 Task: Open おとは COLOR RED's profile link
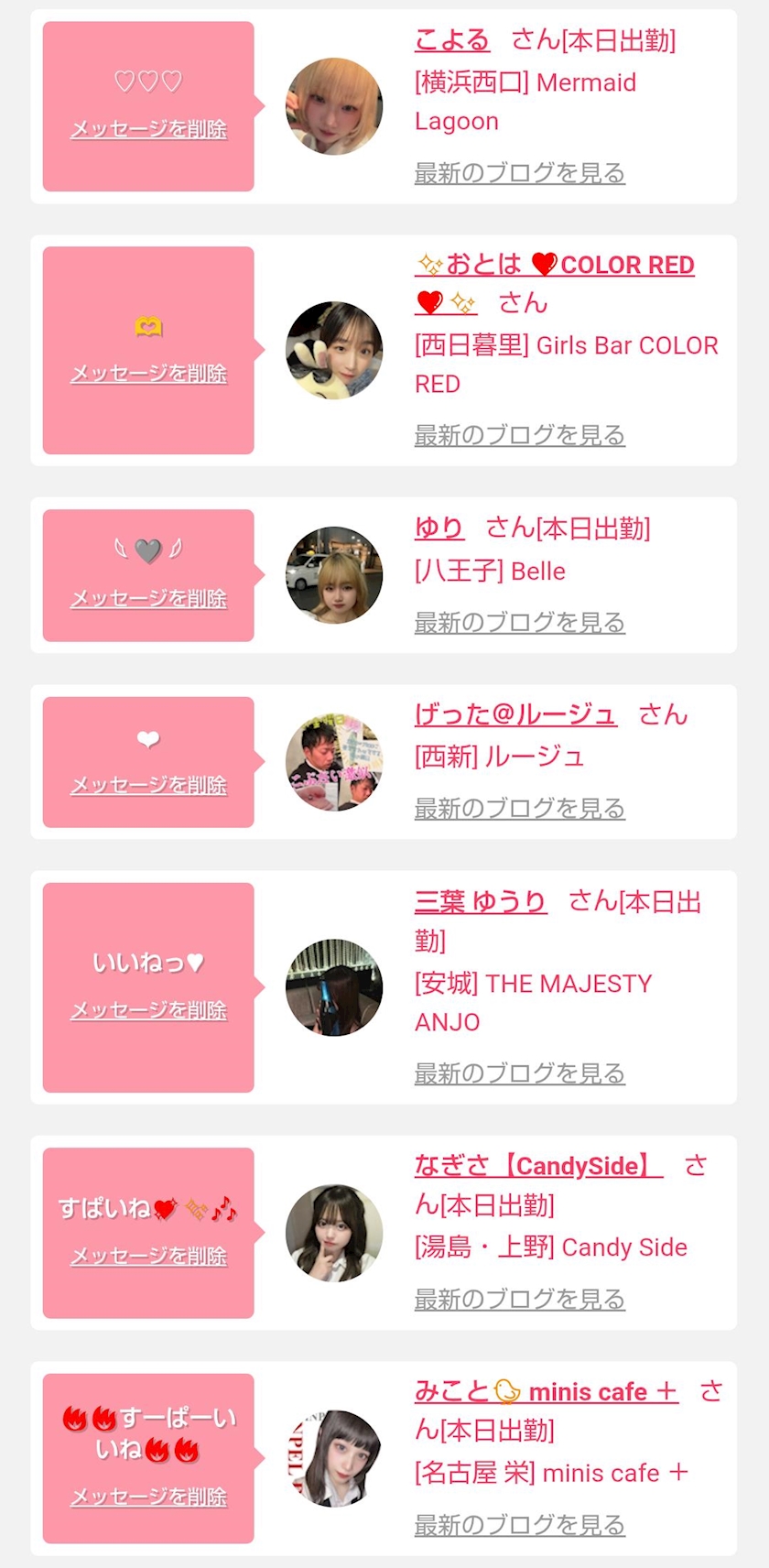pyautogui.click(x=554, y=282)
